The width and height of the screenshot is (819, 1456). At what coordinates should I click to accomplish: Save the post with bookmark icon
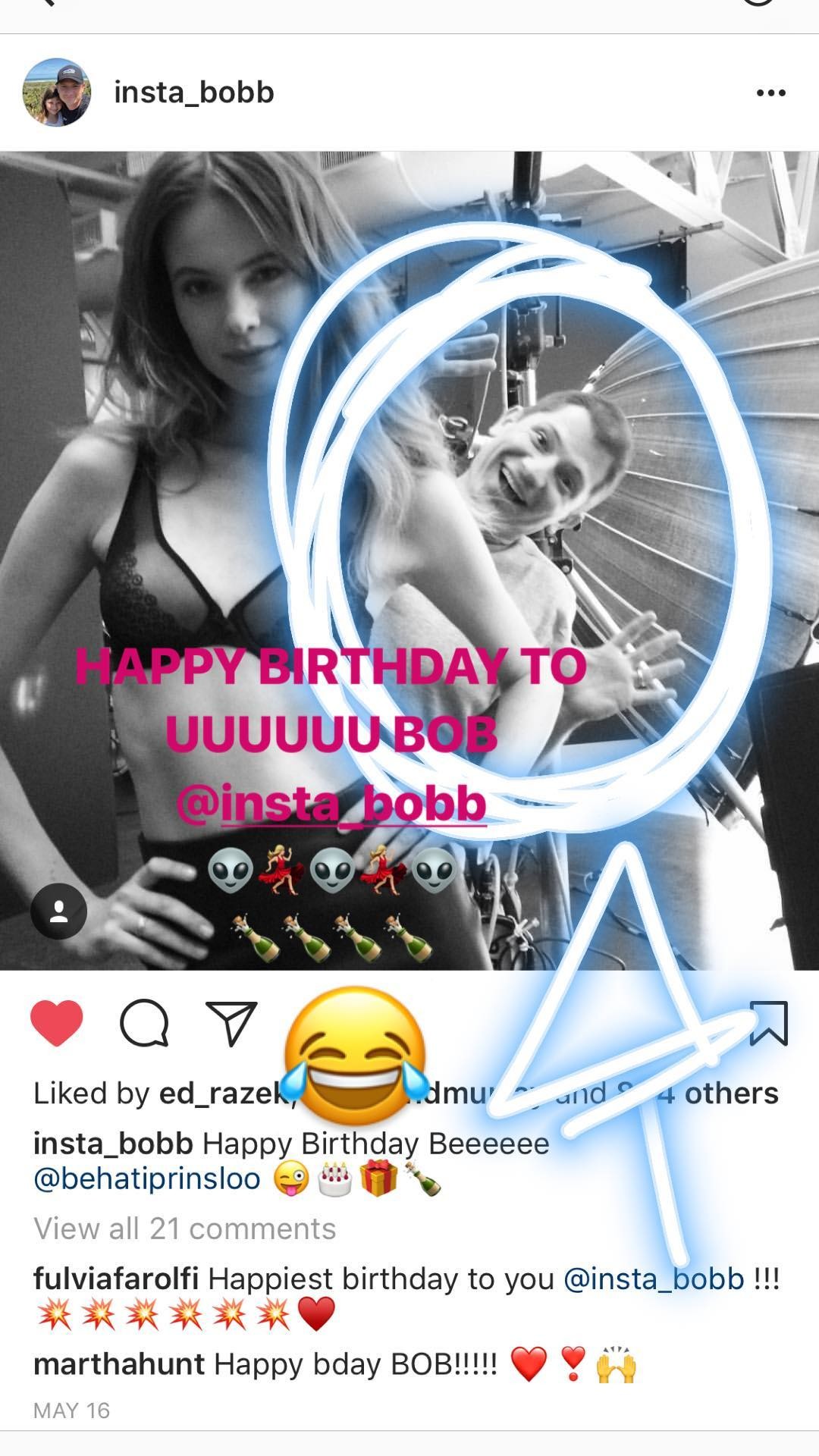(769, 1023)
